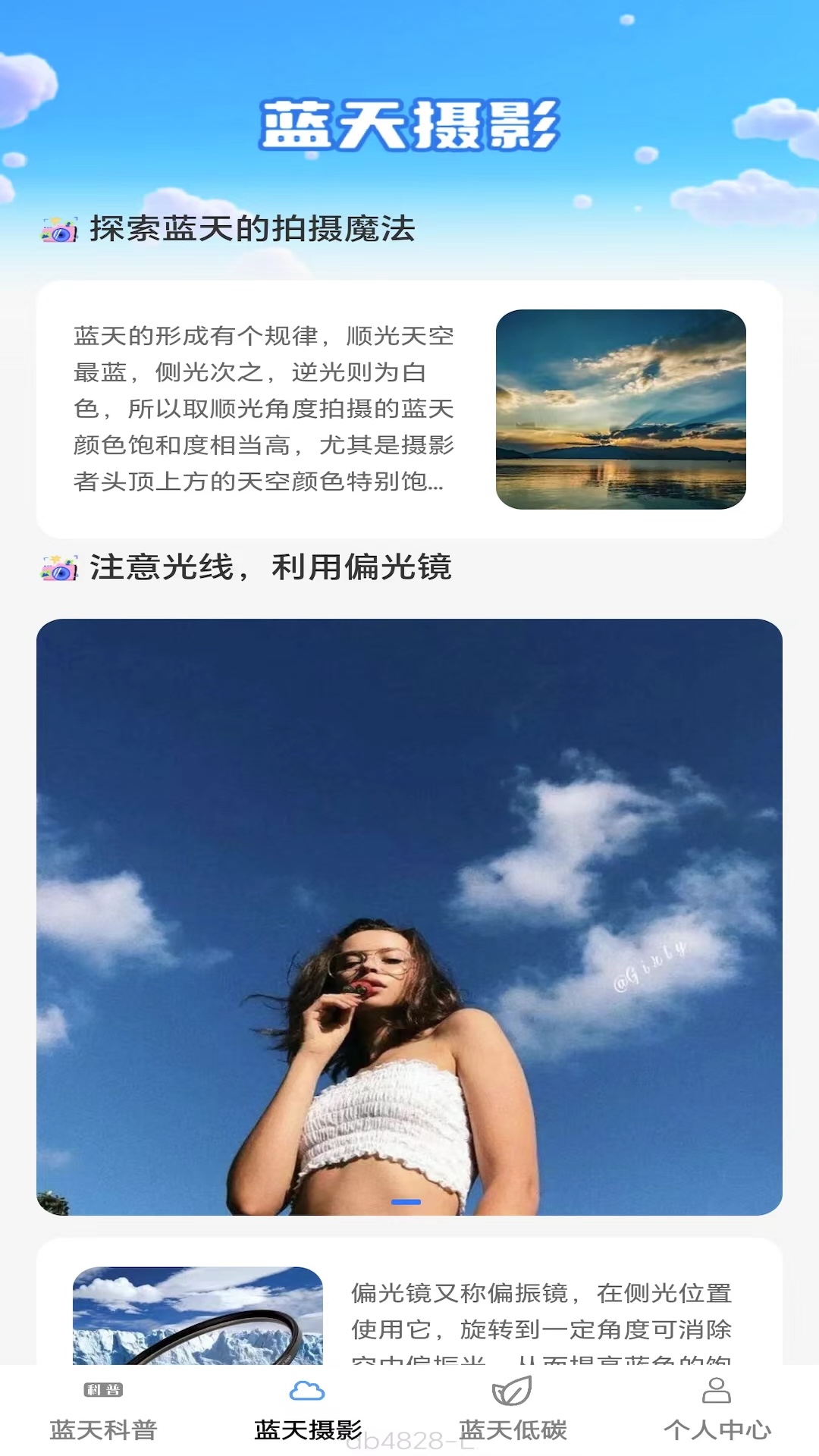Open the large blue sky portrait banner

click(x=409, y=916)
